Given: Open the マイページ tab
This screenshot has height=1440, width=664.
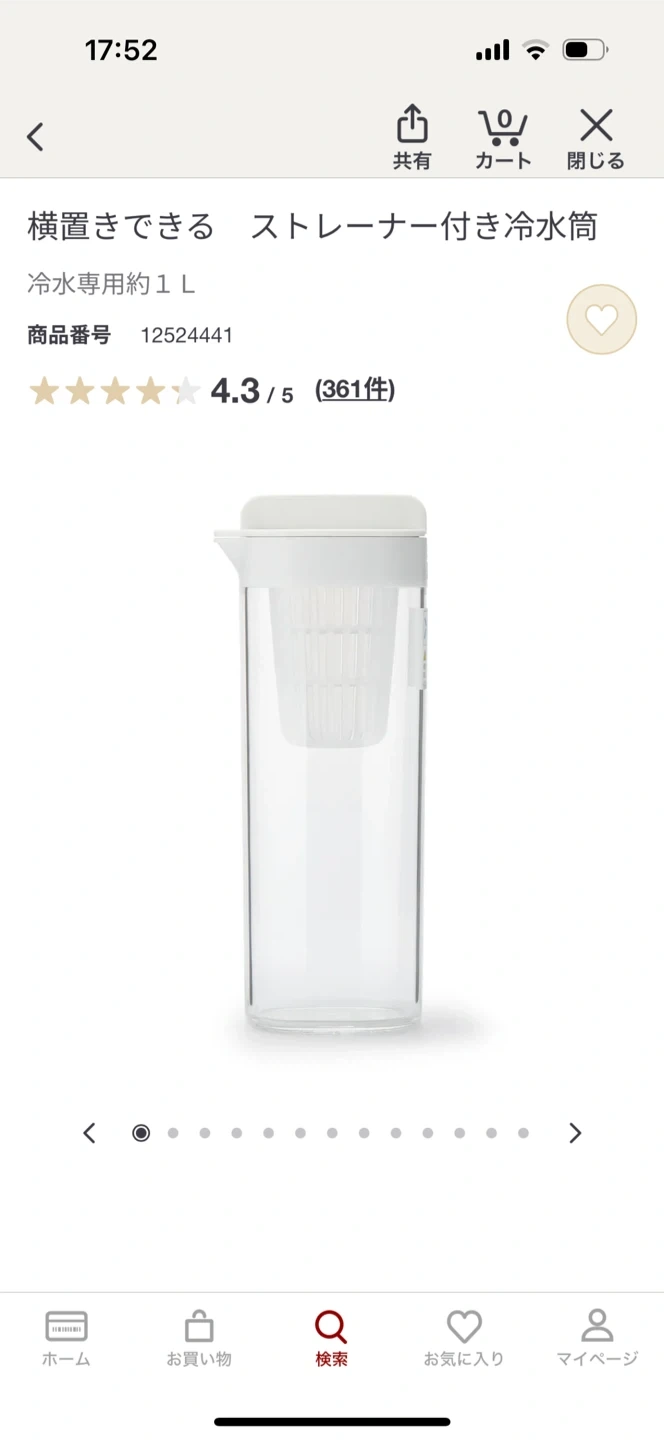Looking at the screenshot, I should (x=596, y=1339).
